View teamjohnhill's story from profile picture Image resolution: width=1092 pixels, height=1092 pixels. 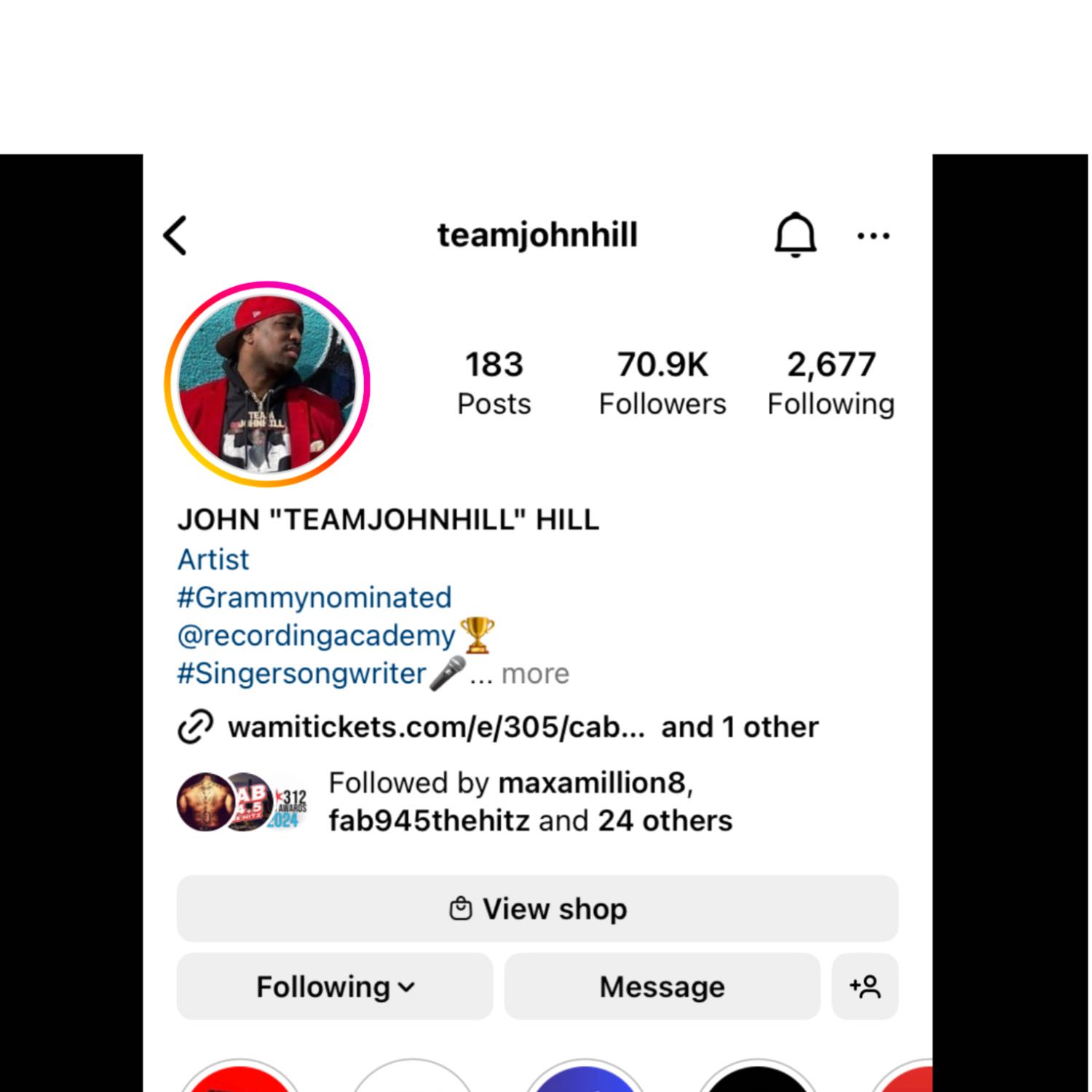(267, 384)
